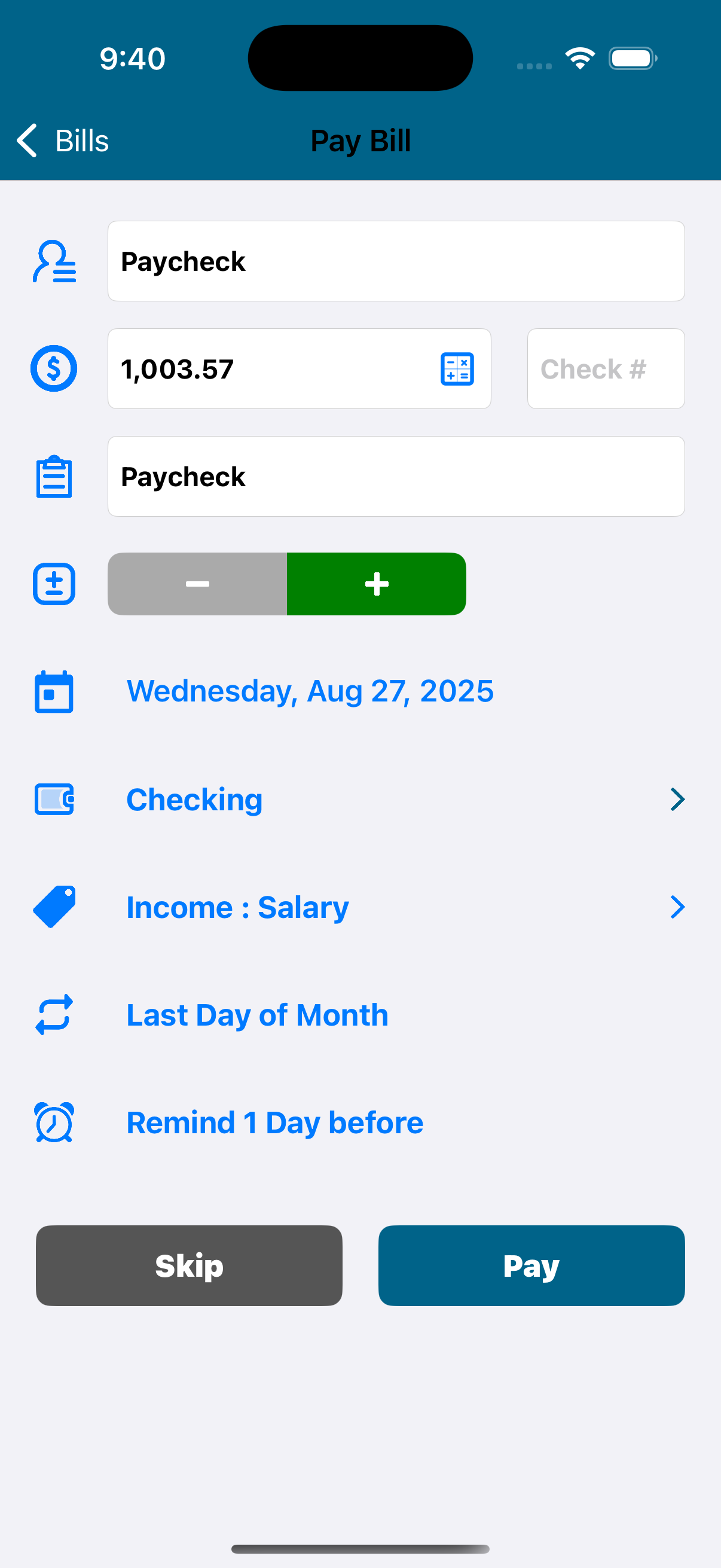Image resolution: width=721 pixels, height=1568 pixels.
Task: Click the payee person icon
Action: coord(54,261)
